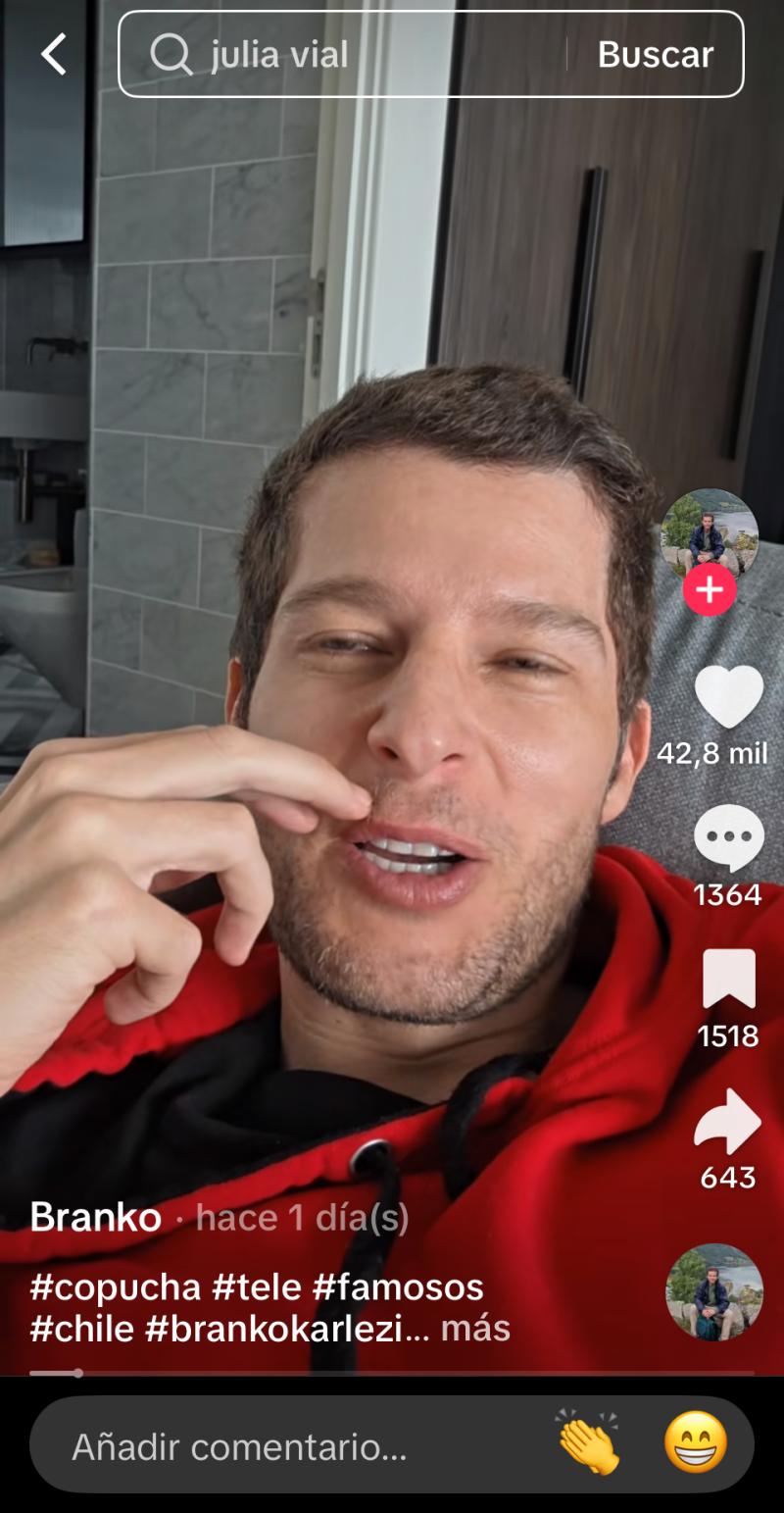The image size is (784, 1513).
Task: Follow the creator with the red plus
Action: [709, 589]
